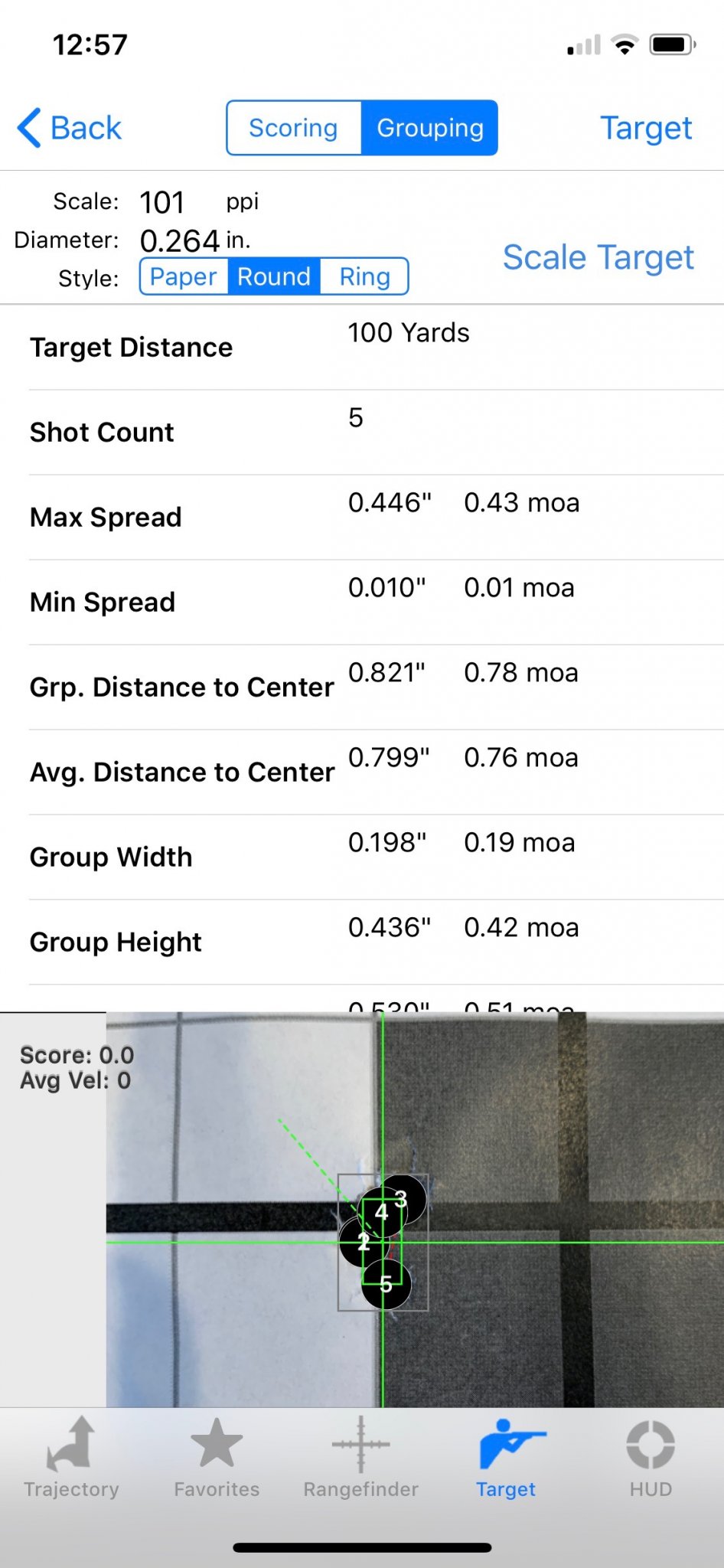This screenshot has width=724, height=1568.
Task: Choose the Ring style
Action: pos(364,276)
